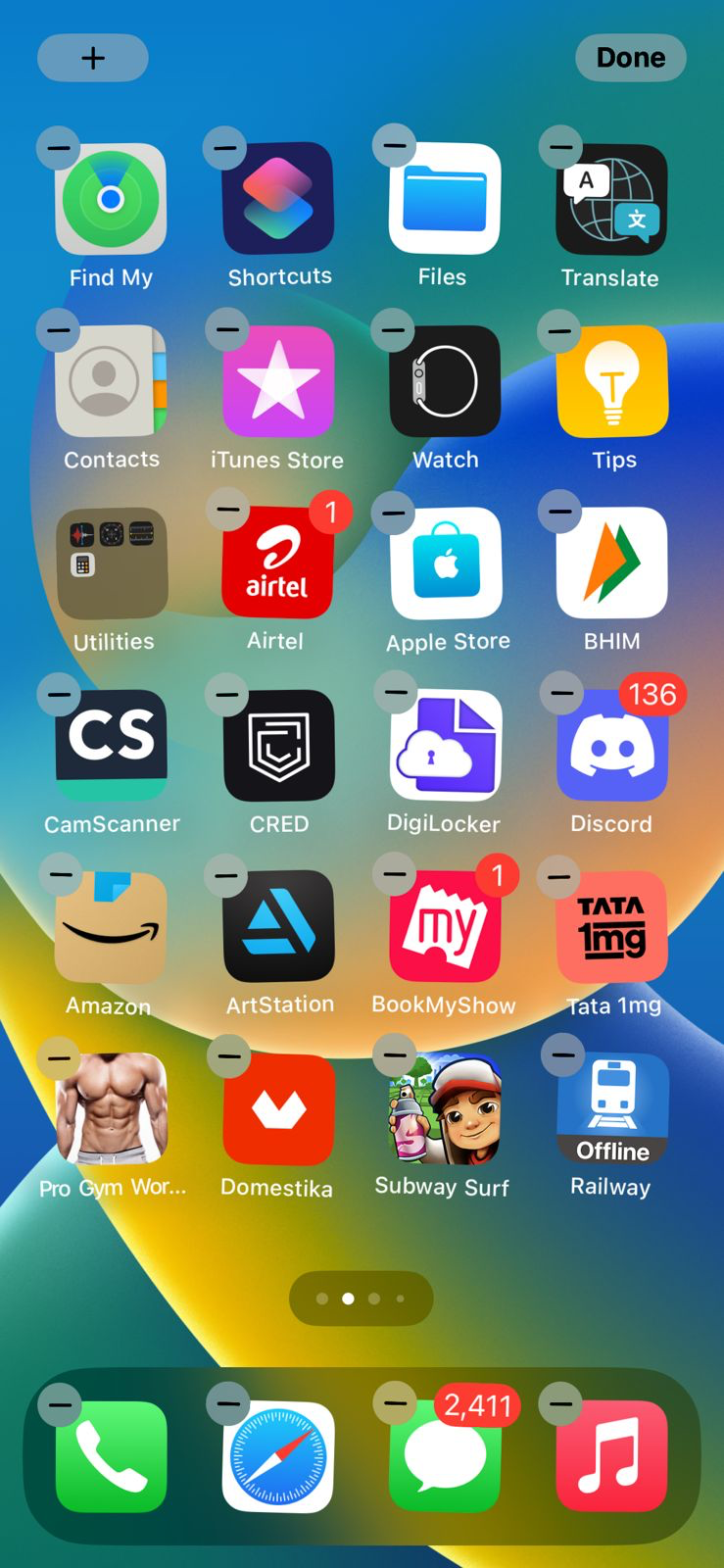Screen dimensions: 724x1568
Task: Tap the page indicator dots
Action: coord(361,1298)
